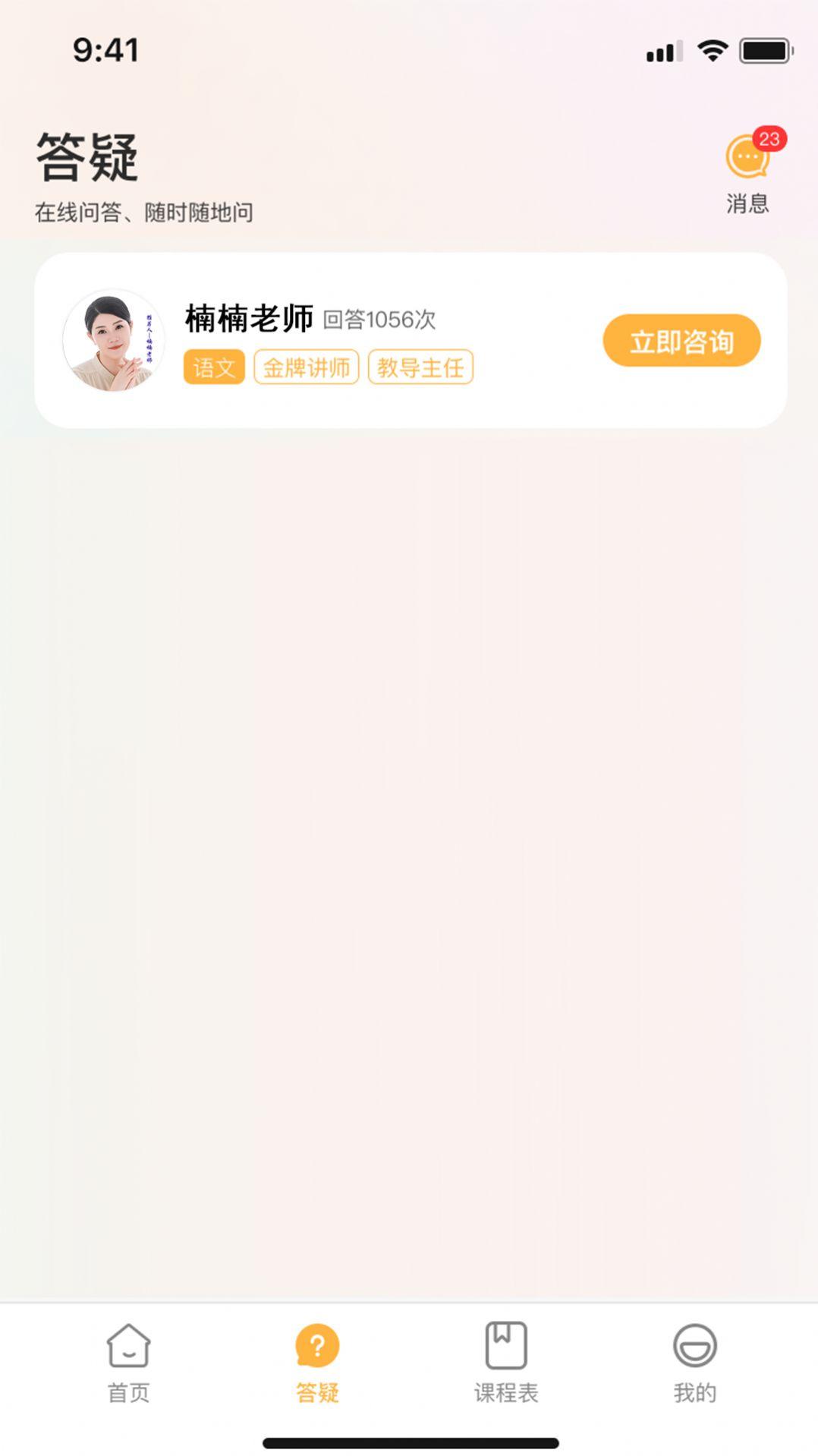Select the 语文 subject tag

(x=215, y=367)
